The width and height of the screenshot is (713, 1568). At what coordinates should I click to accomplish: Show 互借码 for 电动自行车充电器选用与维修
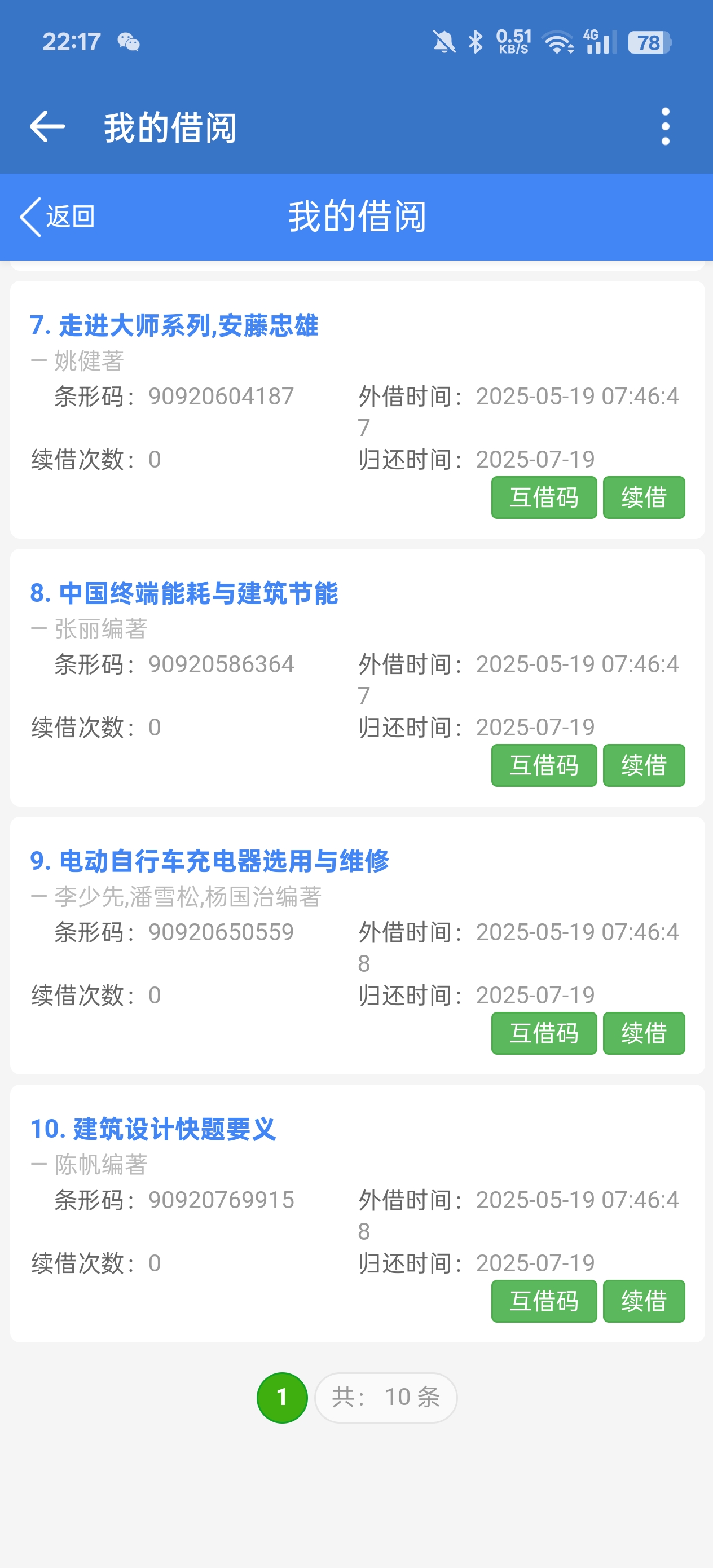543,1033
